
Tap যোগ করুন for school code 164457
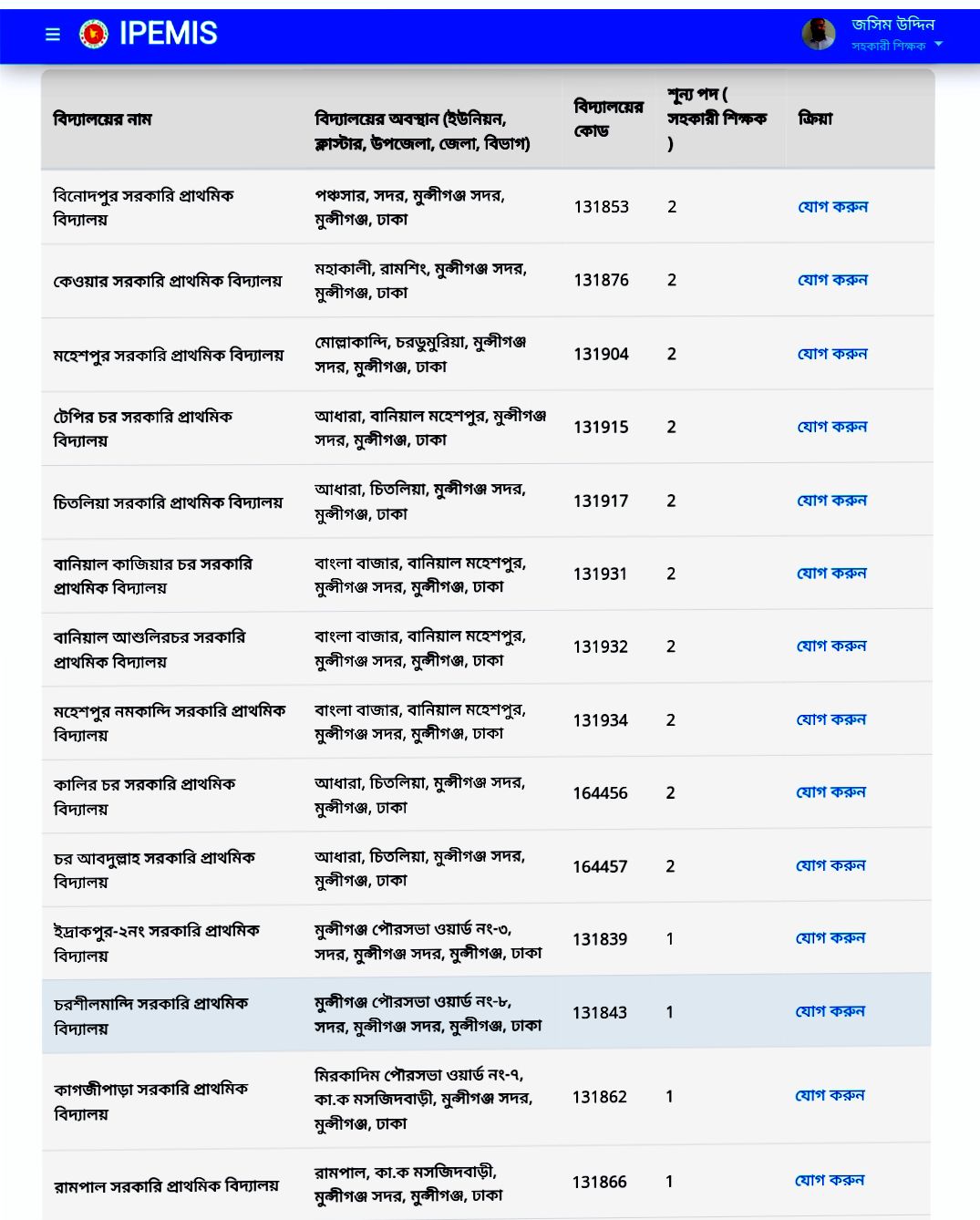click(x=830, y=865)
